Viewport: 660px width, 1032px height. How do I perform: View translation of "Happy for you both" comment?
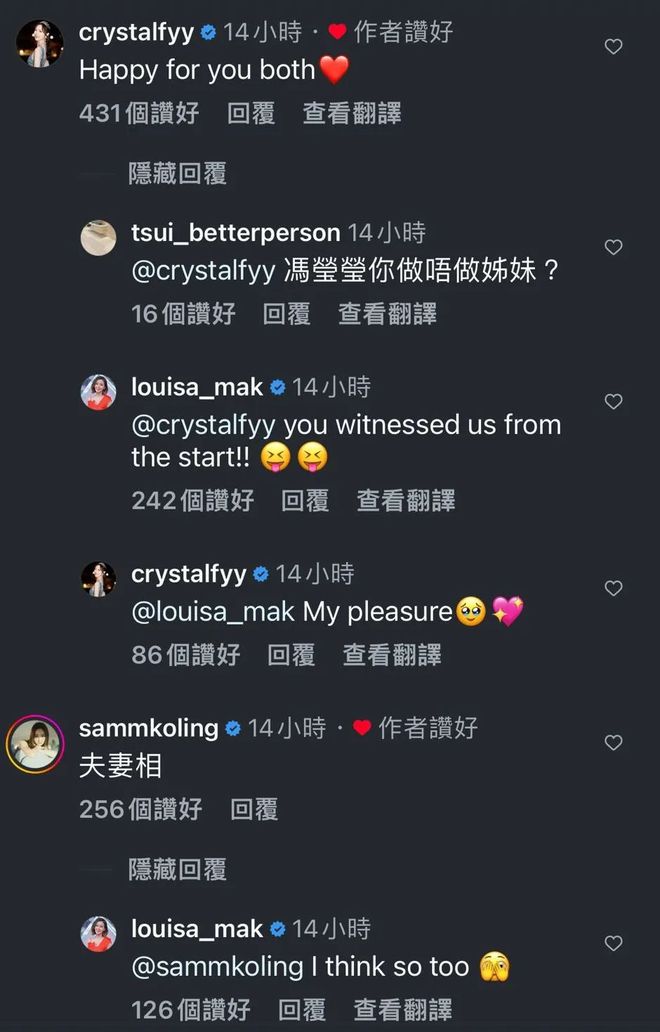pos(352,113)
